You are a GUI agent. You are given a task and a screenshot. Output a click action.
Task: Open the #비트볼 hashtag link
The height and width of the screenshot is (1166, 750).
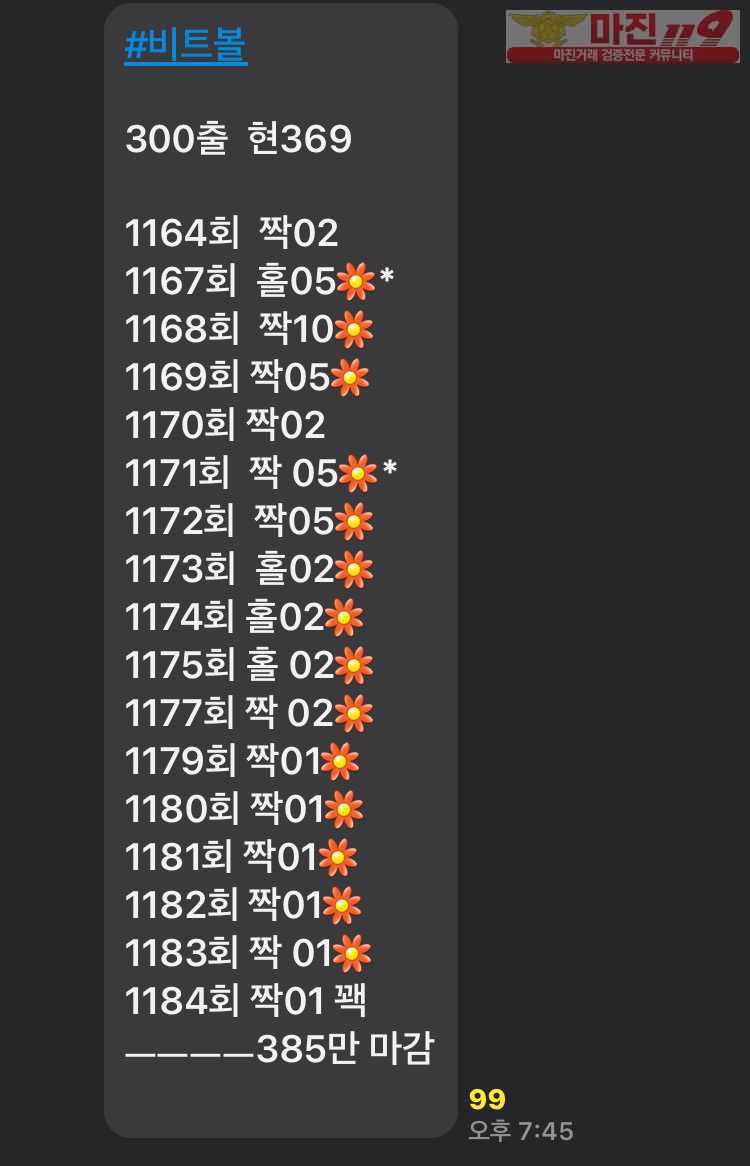pos(186,46)
